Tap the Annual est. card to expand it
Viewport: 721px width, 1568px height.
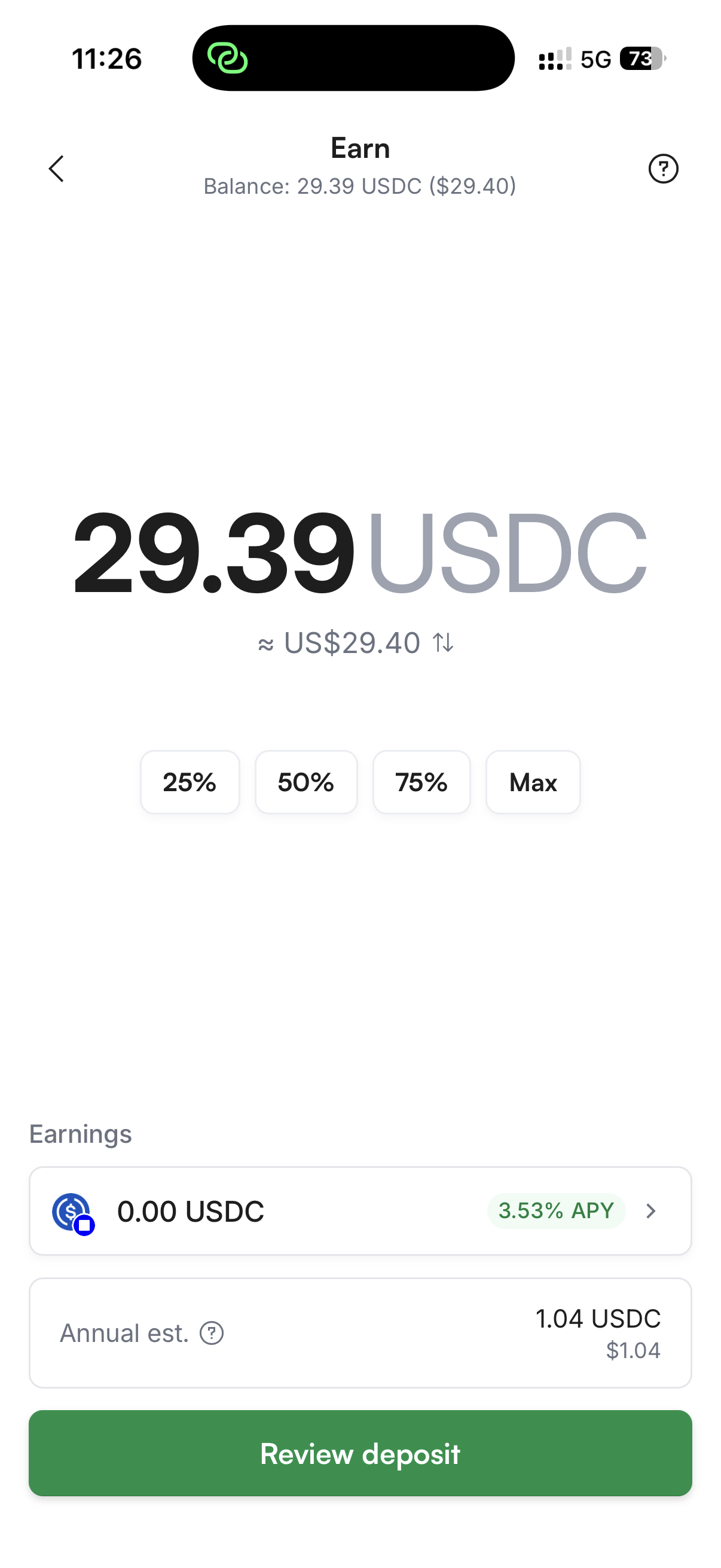click(360, 1332)
